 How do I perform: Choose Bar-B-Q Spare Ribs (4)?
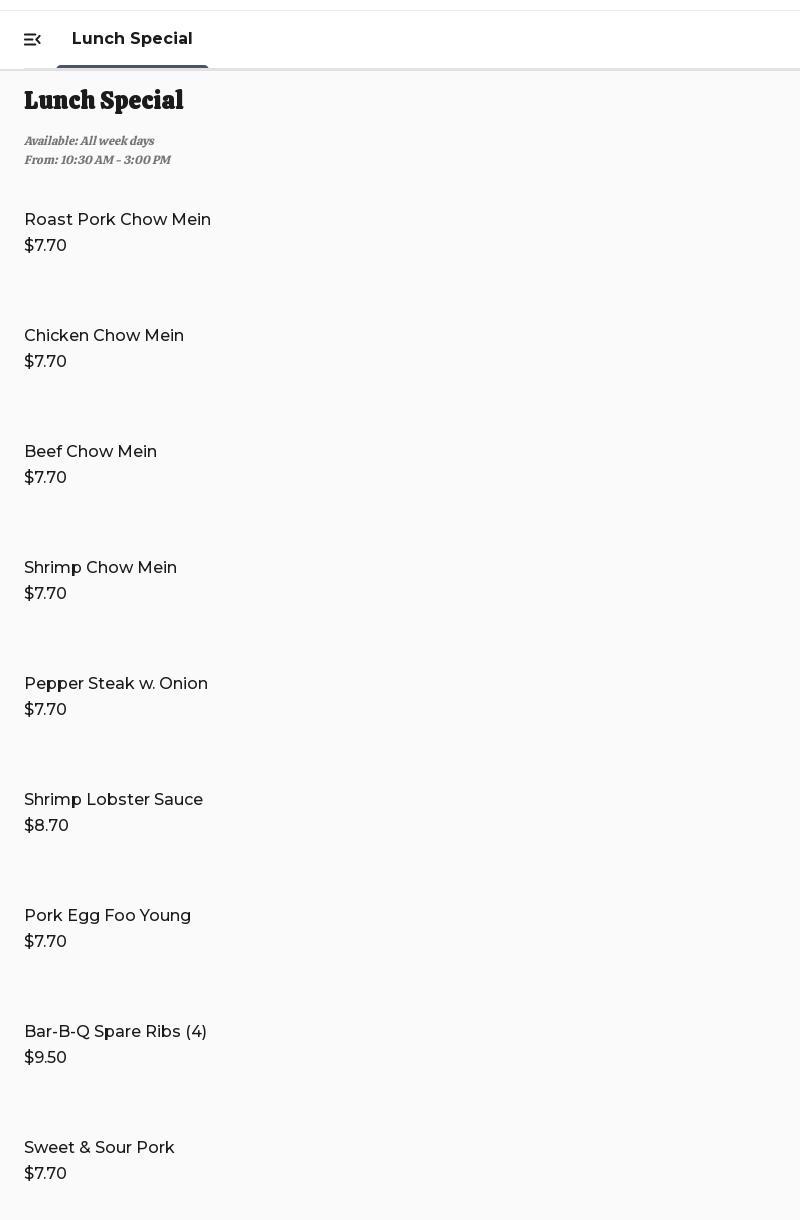click(x=115, y=1032)
